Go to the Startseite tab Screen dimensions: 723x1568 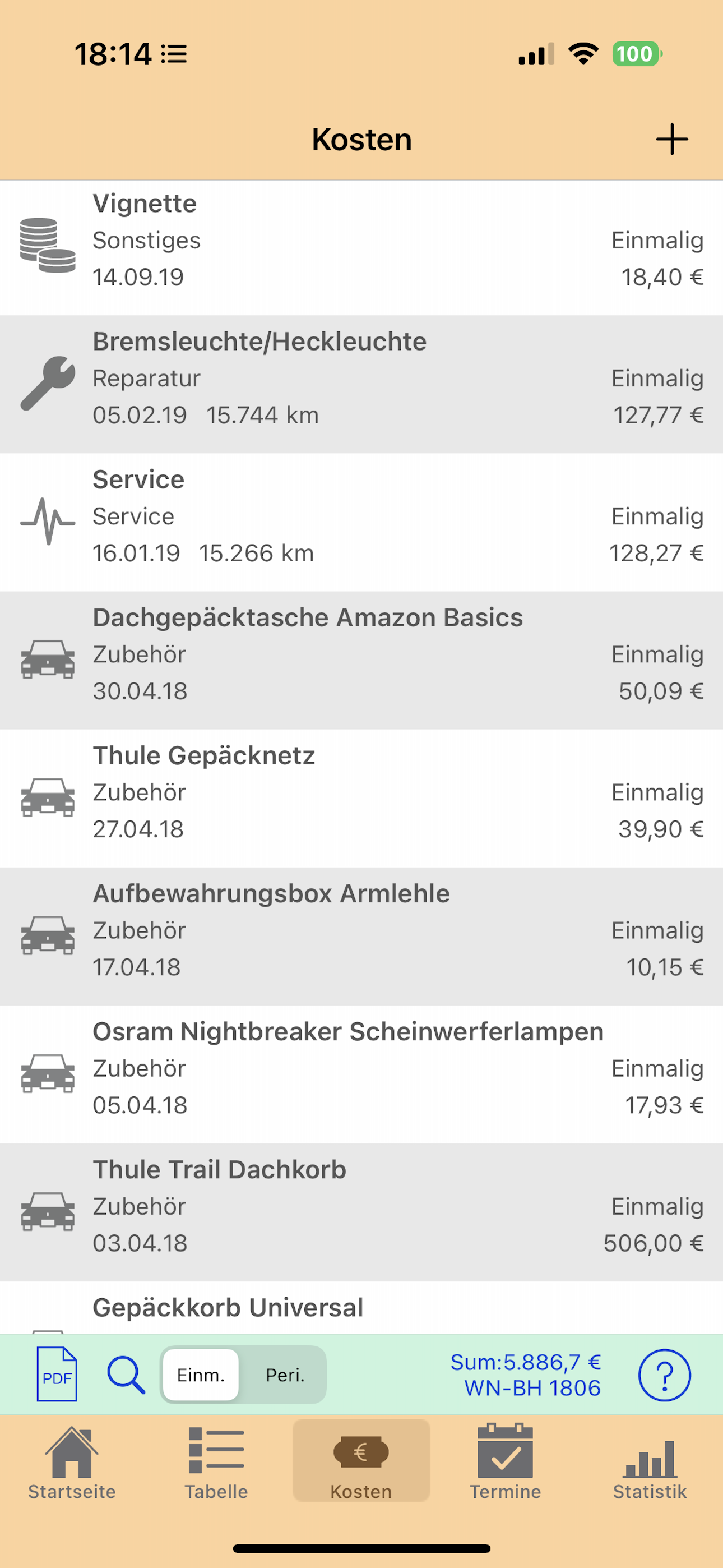click(x=72, y=1462)
